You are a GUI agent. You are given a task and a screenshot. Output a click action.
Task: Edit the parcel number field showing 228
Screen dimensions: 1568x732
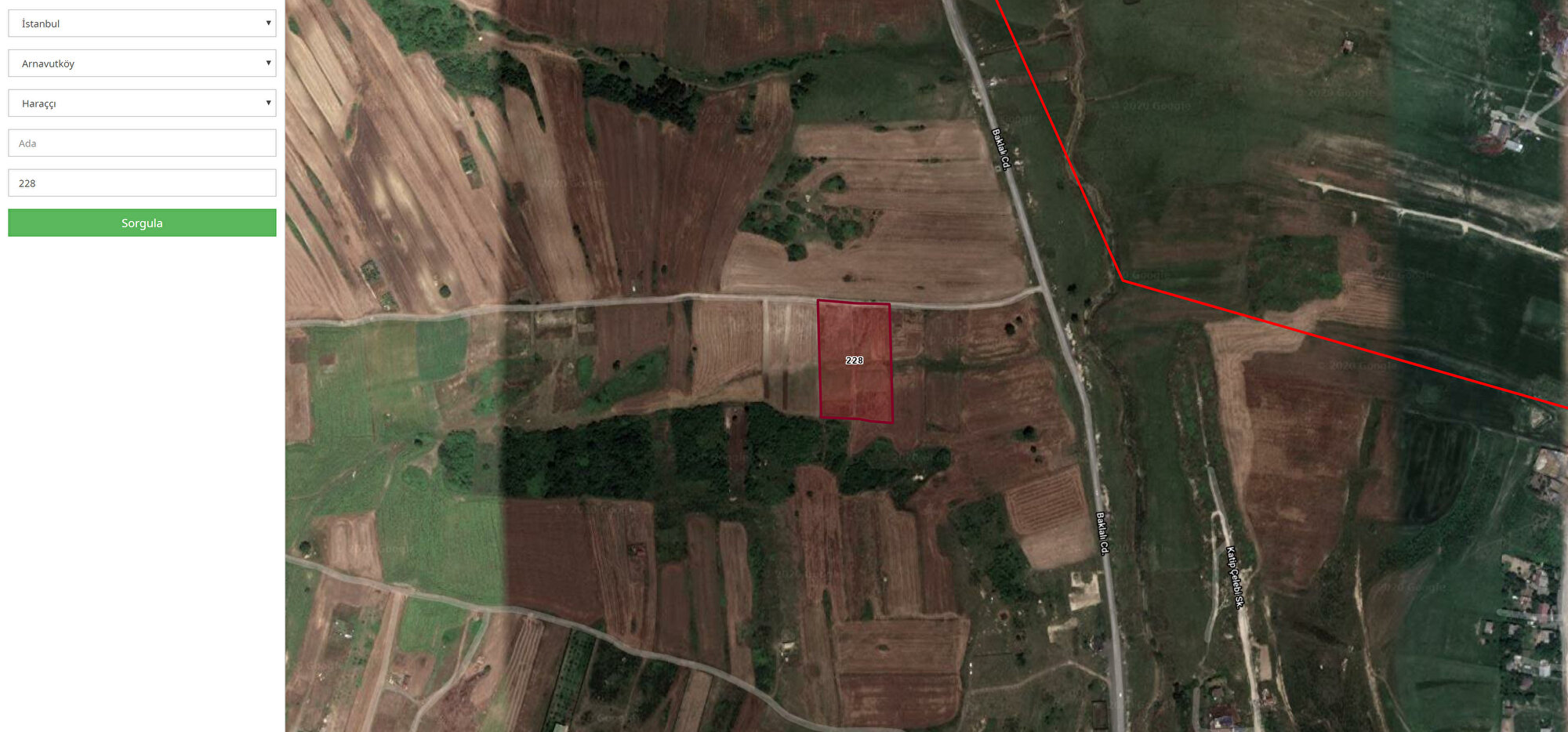tap(142, 183)
